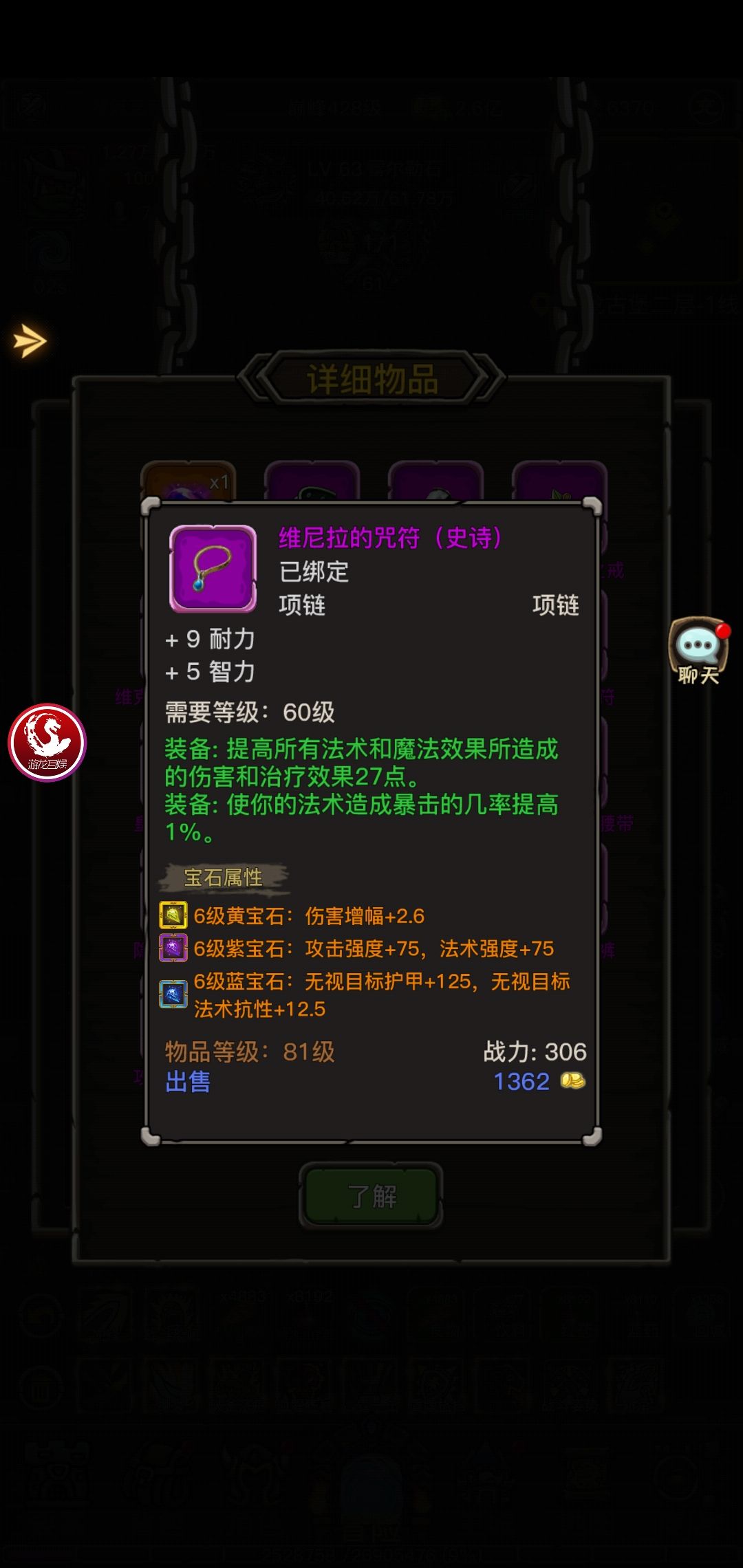Screen dimensions: 743x1568
Task: Select the level 6 yellow gem icon
Action: (x=174, y=915)
